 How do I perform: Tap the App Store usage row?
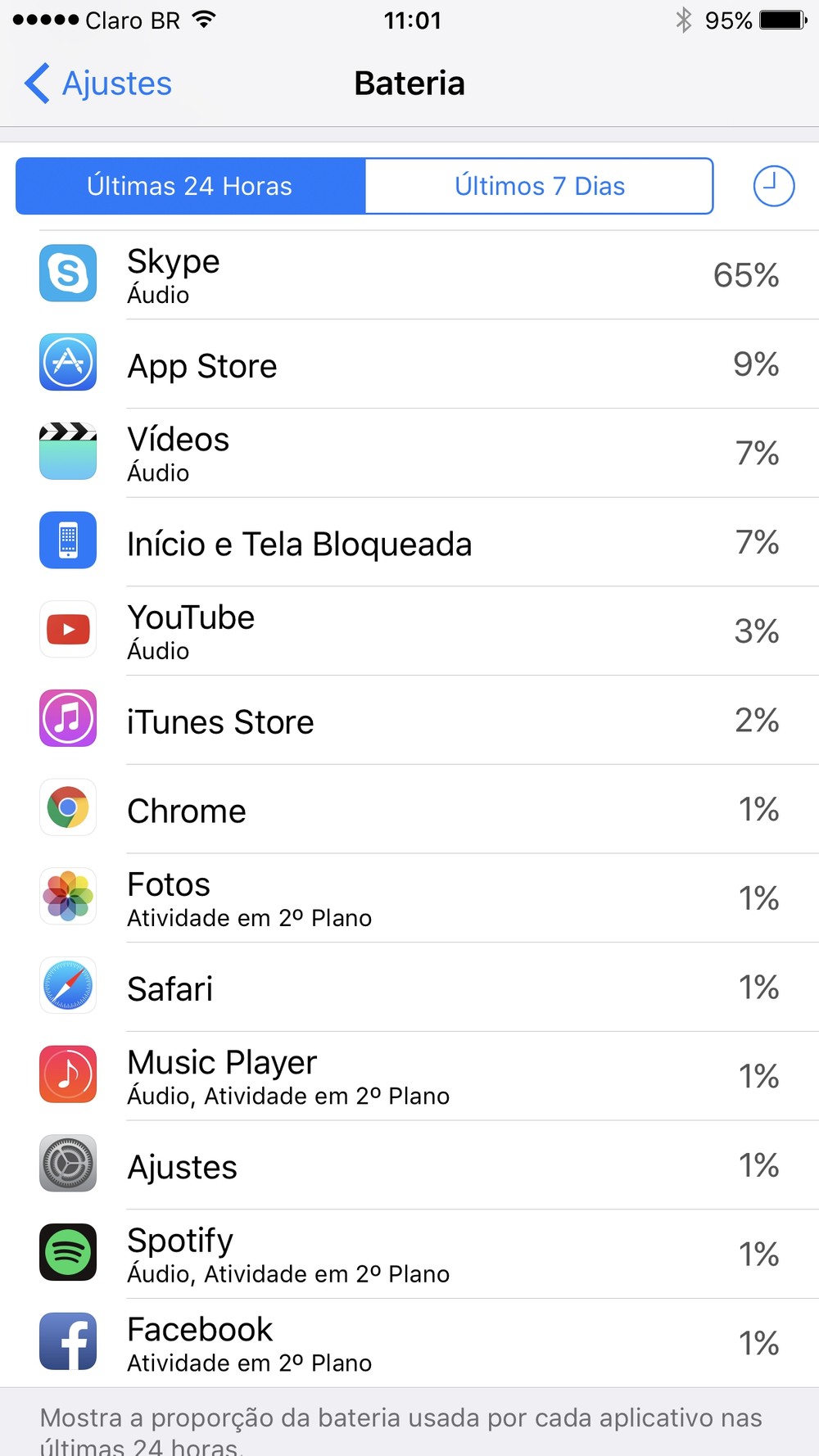coord(409,364)
